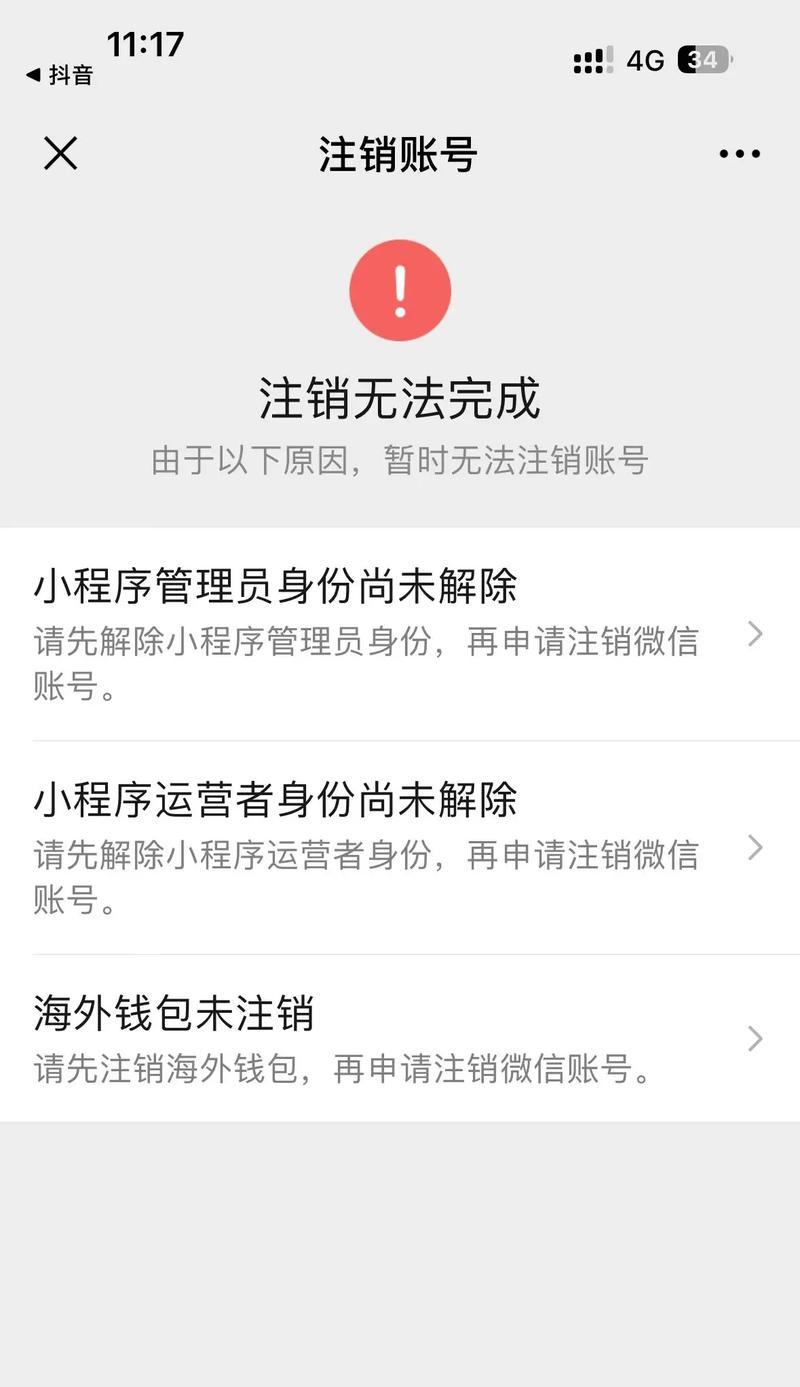
Task: Open 海外钱包未注销 row
Action: (400, 1038)
